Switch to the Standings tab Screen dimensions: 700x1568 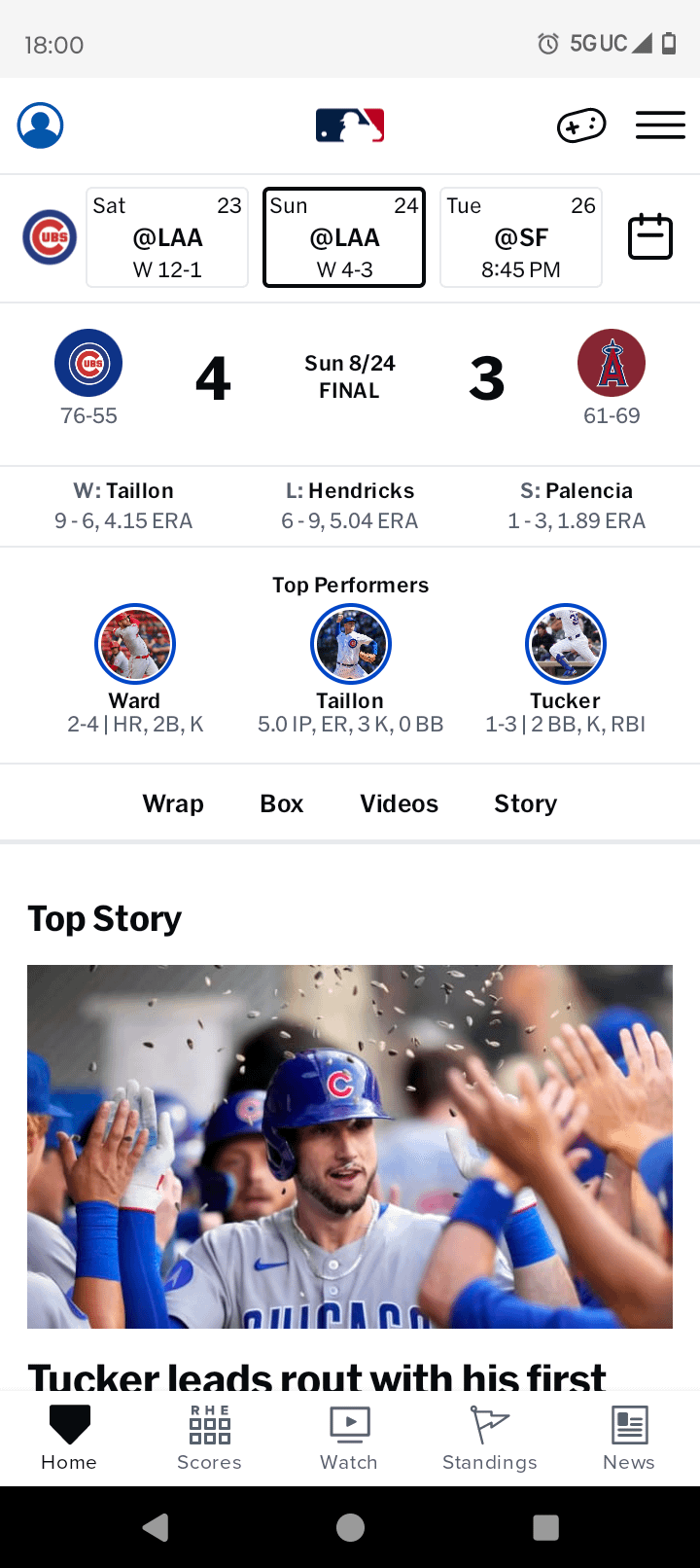point(489,1438)
